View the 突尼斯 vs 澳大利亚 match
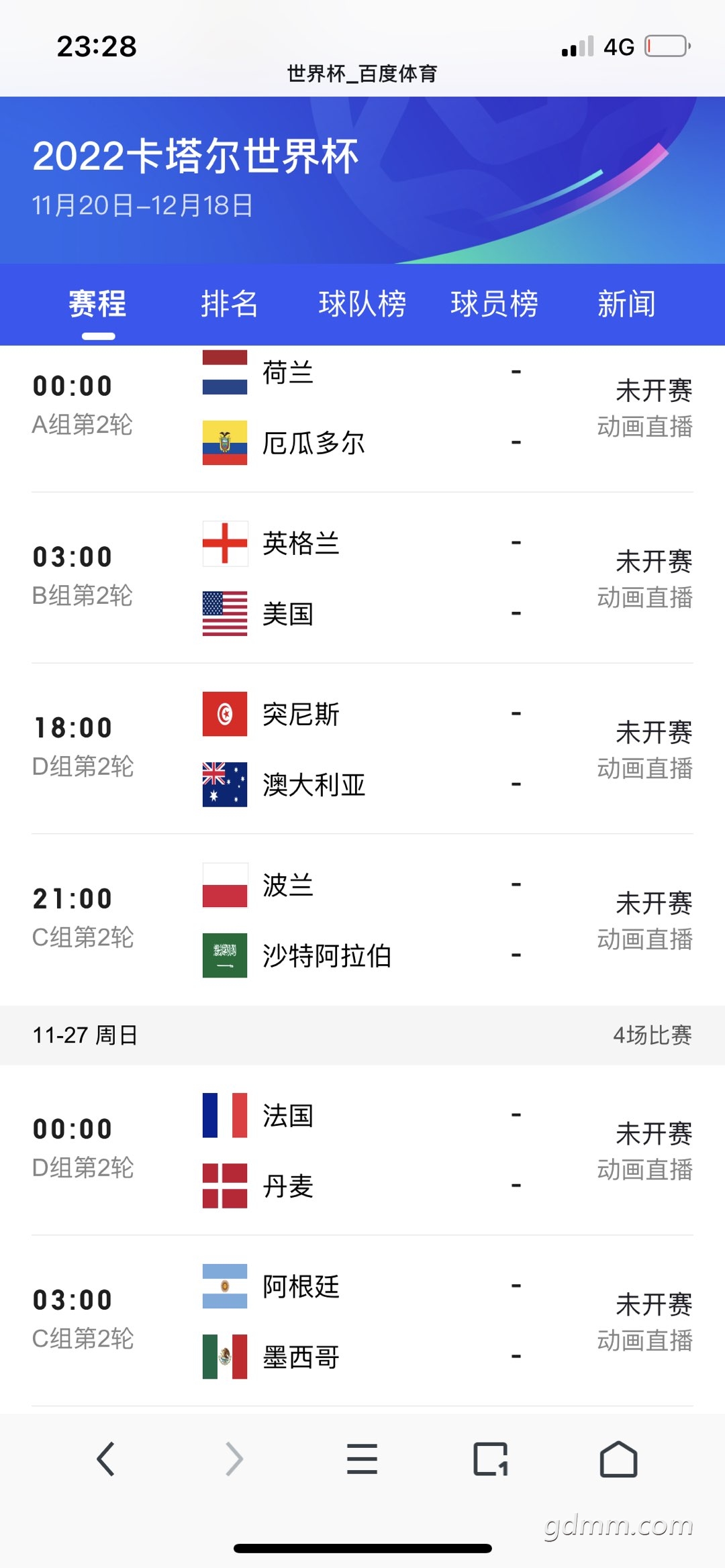The height and width of the screenshot is (1568, 725). coord(362,749)
